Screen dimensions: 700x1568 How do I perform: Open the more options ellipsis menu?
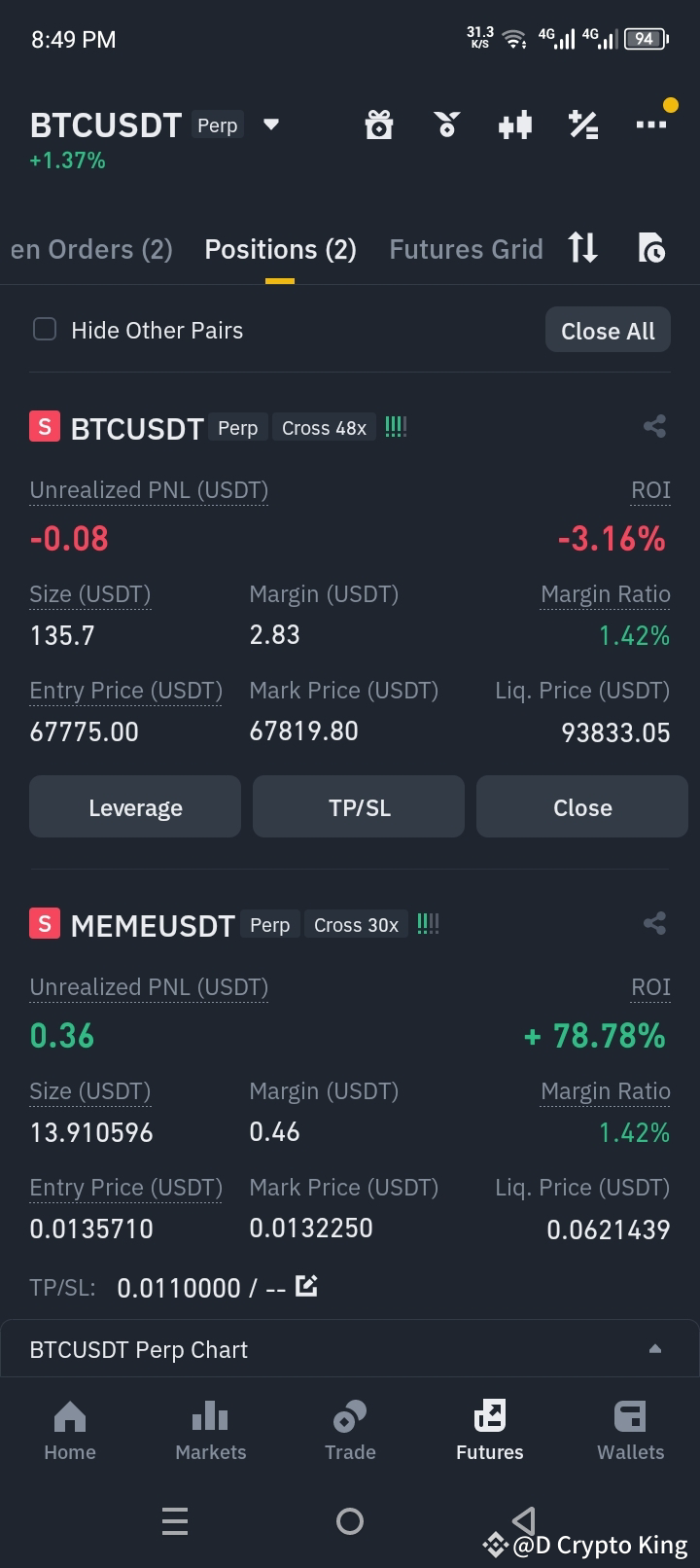coord(651,125)
